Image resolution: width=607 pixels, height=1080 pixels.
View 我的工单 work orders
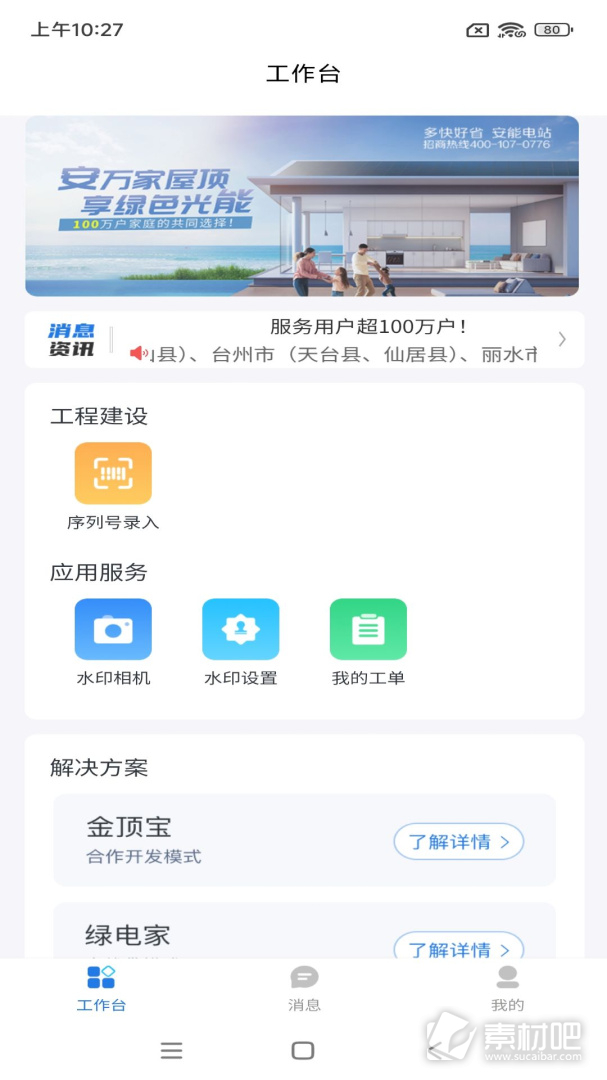[368, 643]
